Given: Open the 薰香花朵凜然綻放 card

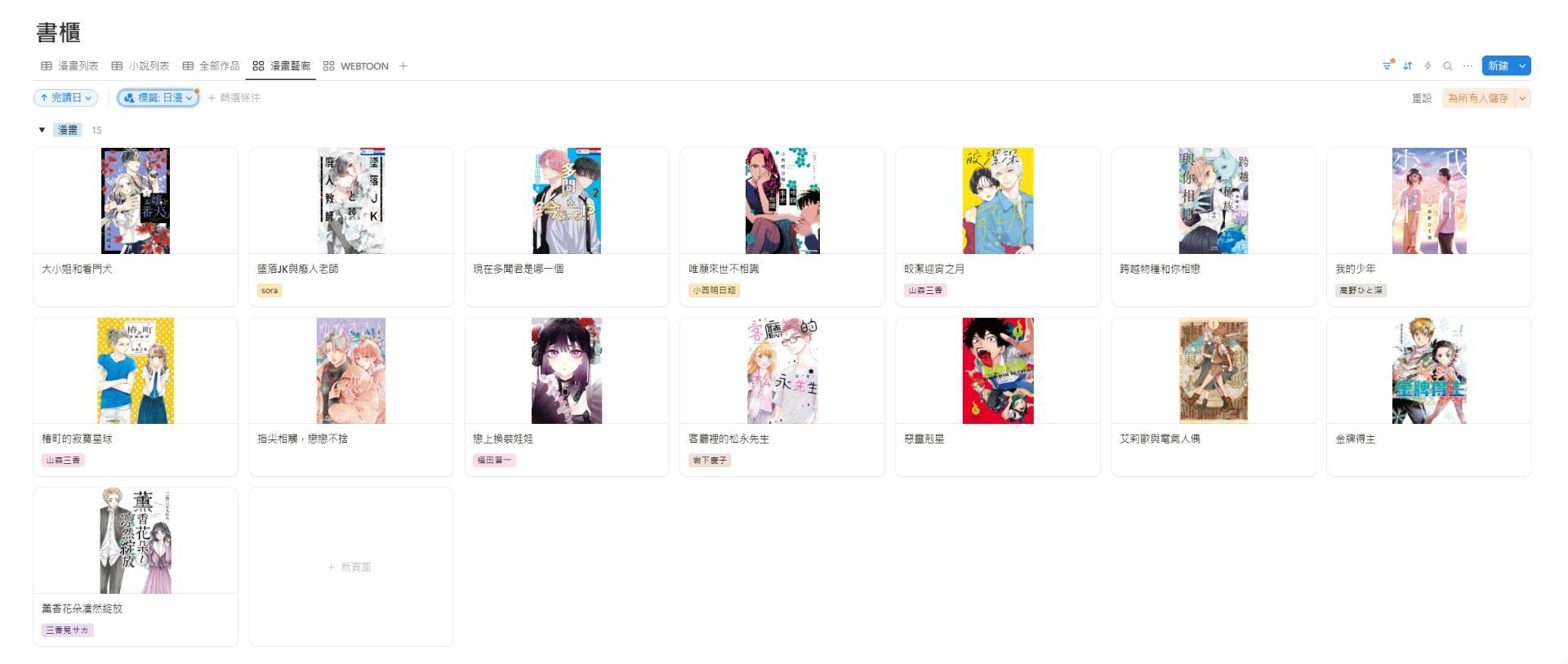Looking at the screenshot, I should click(136, 566).
